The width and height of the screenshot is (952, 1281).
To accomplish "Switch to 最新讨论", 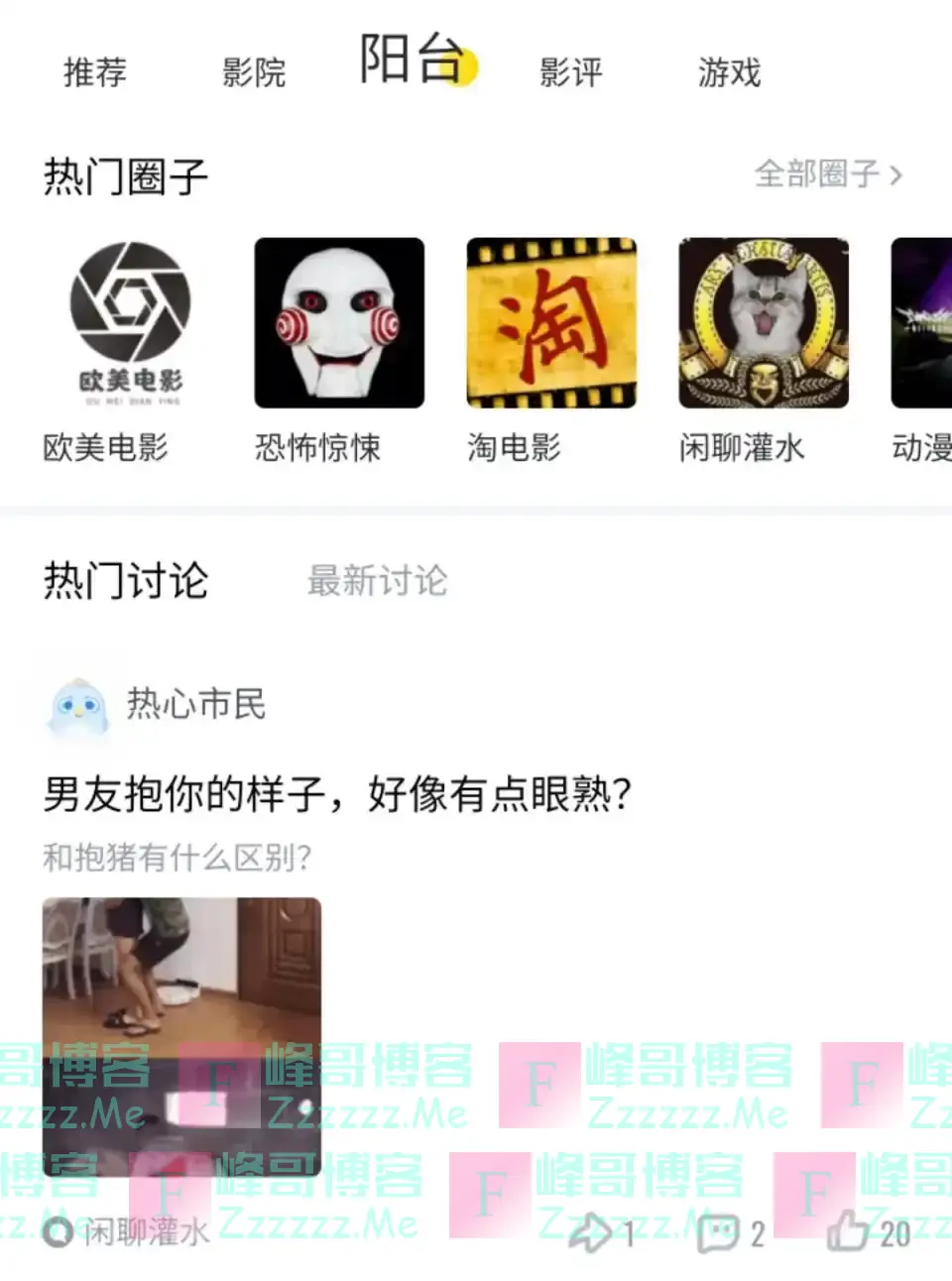I will coord(377,581).
